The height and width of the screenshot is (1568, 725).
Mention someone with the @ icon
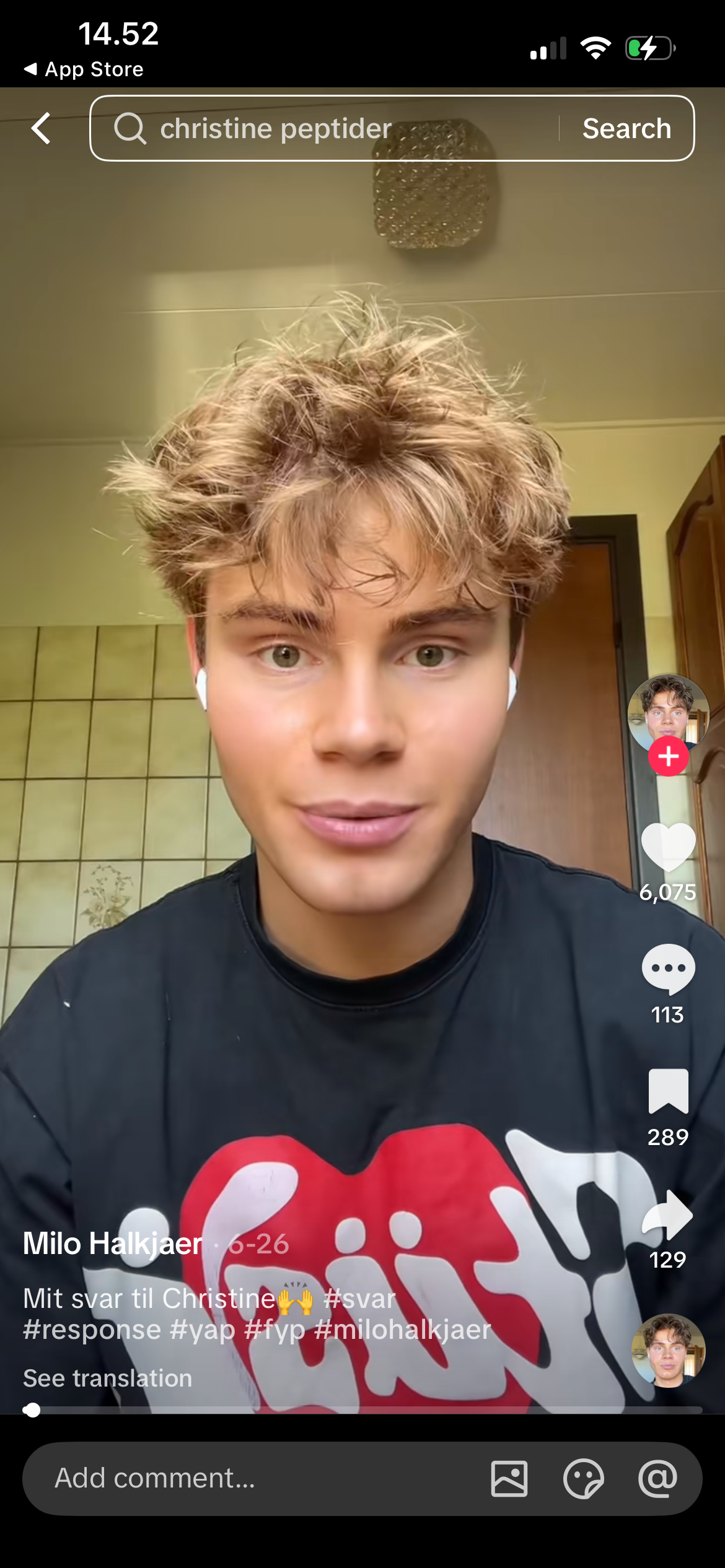(x=657, y=1479)
